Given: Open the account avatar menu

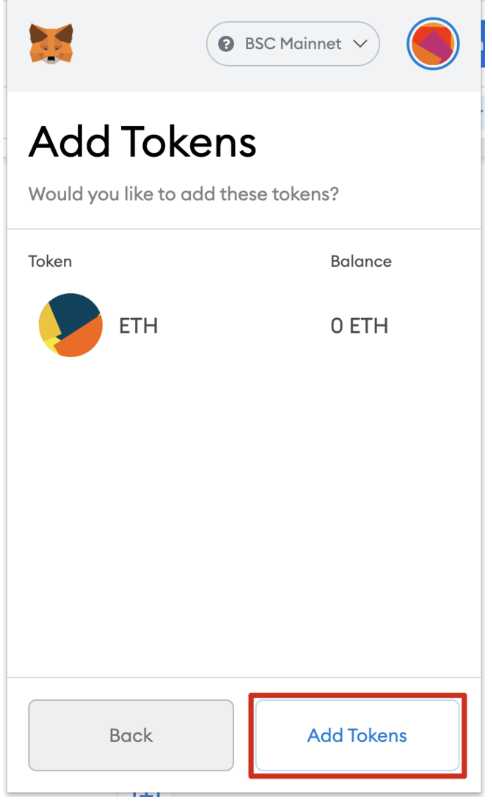Looking at the screenshot, I should tap(433, 43).
